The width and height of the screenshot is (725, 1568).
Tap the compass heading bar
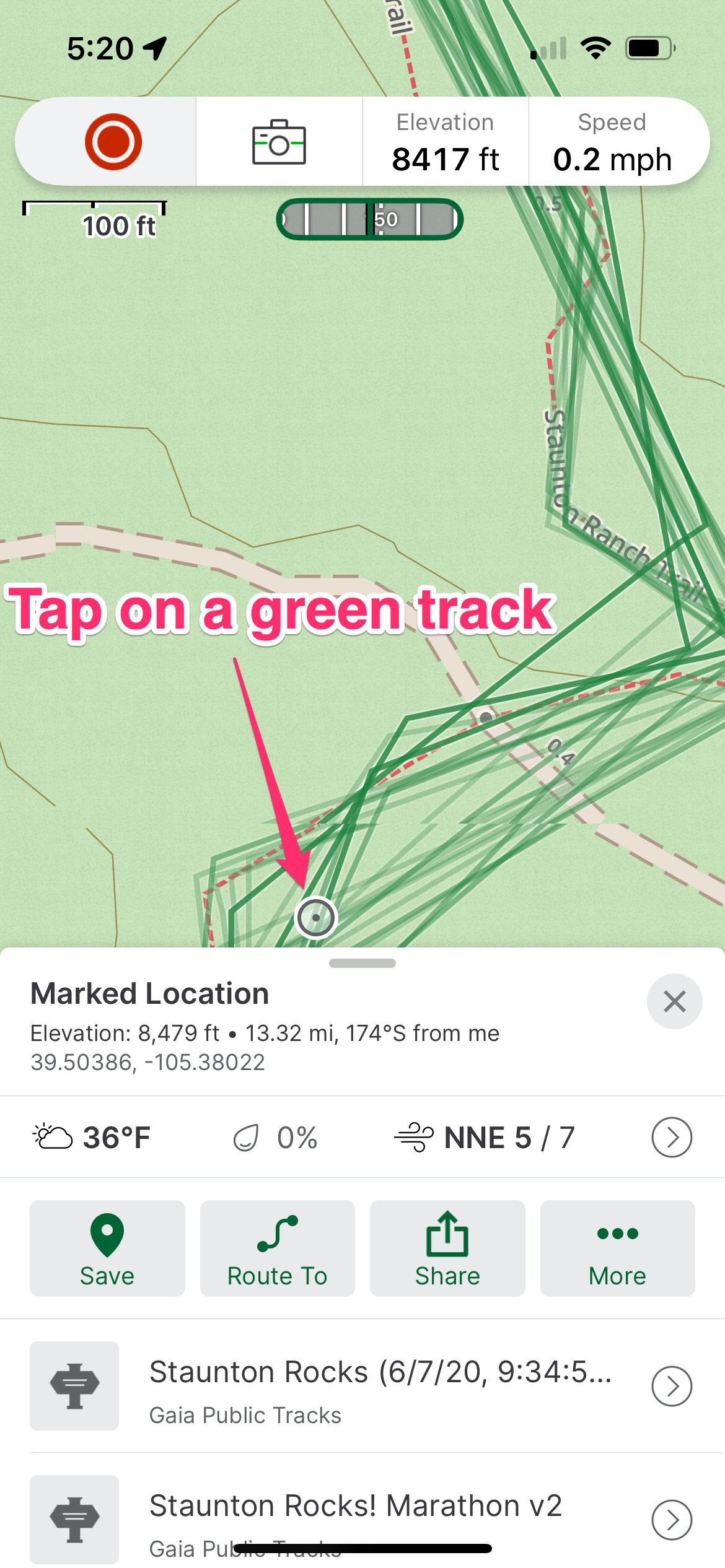point(369,219)
